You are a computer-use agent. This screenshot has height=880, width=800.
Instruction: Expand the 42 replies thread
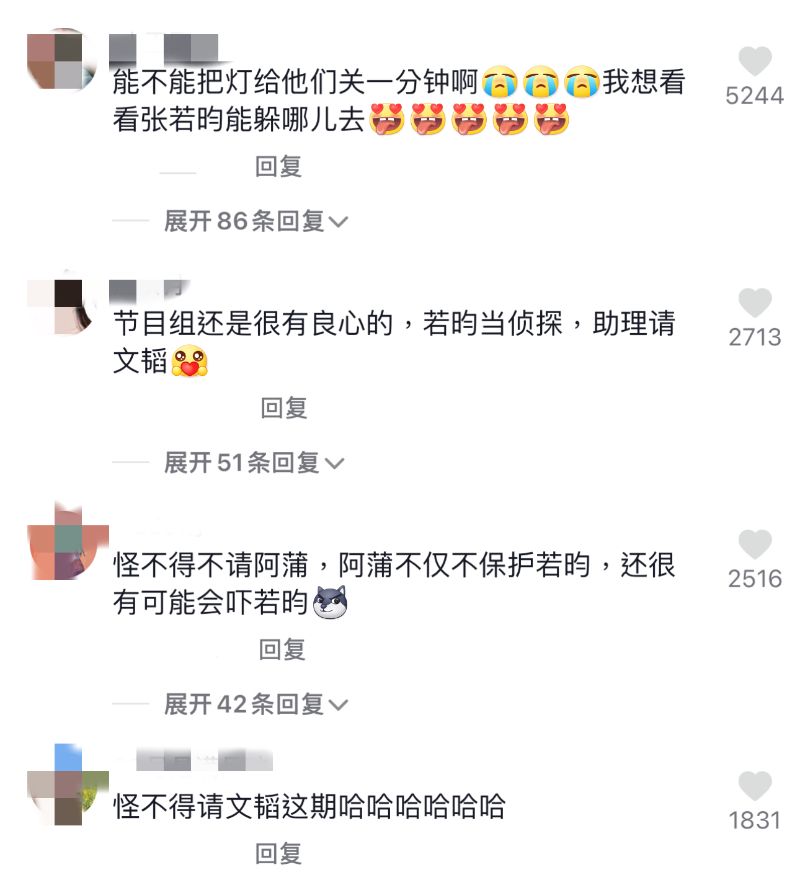point(255,704)
